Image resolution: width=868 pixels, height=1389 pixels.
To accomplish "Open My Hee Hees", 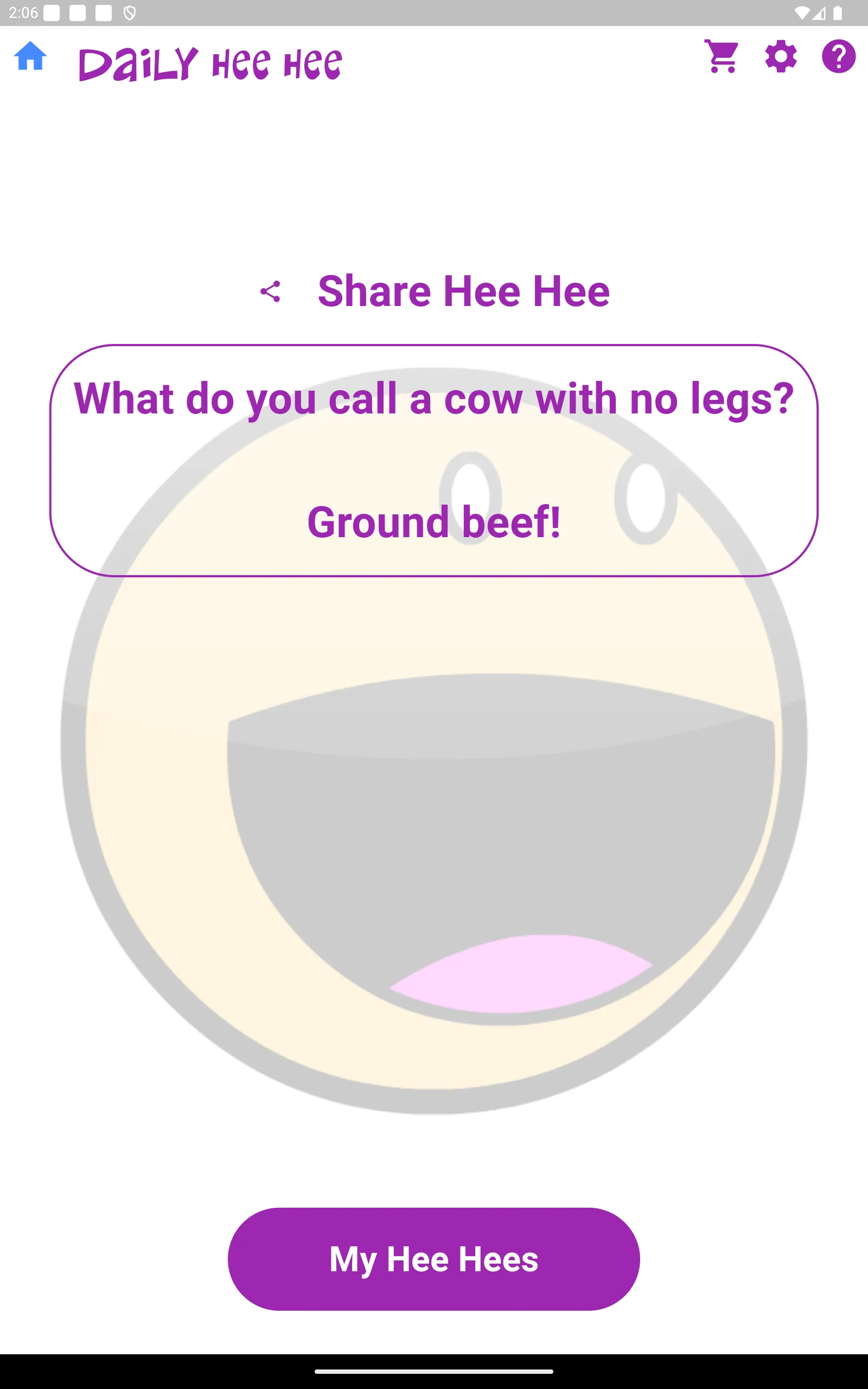I will [434, 1259].
